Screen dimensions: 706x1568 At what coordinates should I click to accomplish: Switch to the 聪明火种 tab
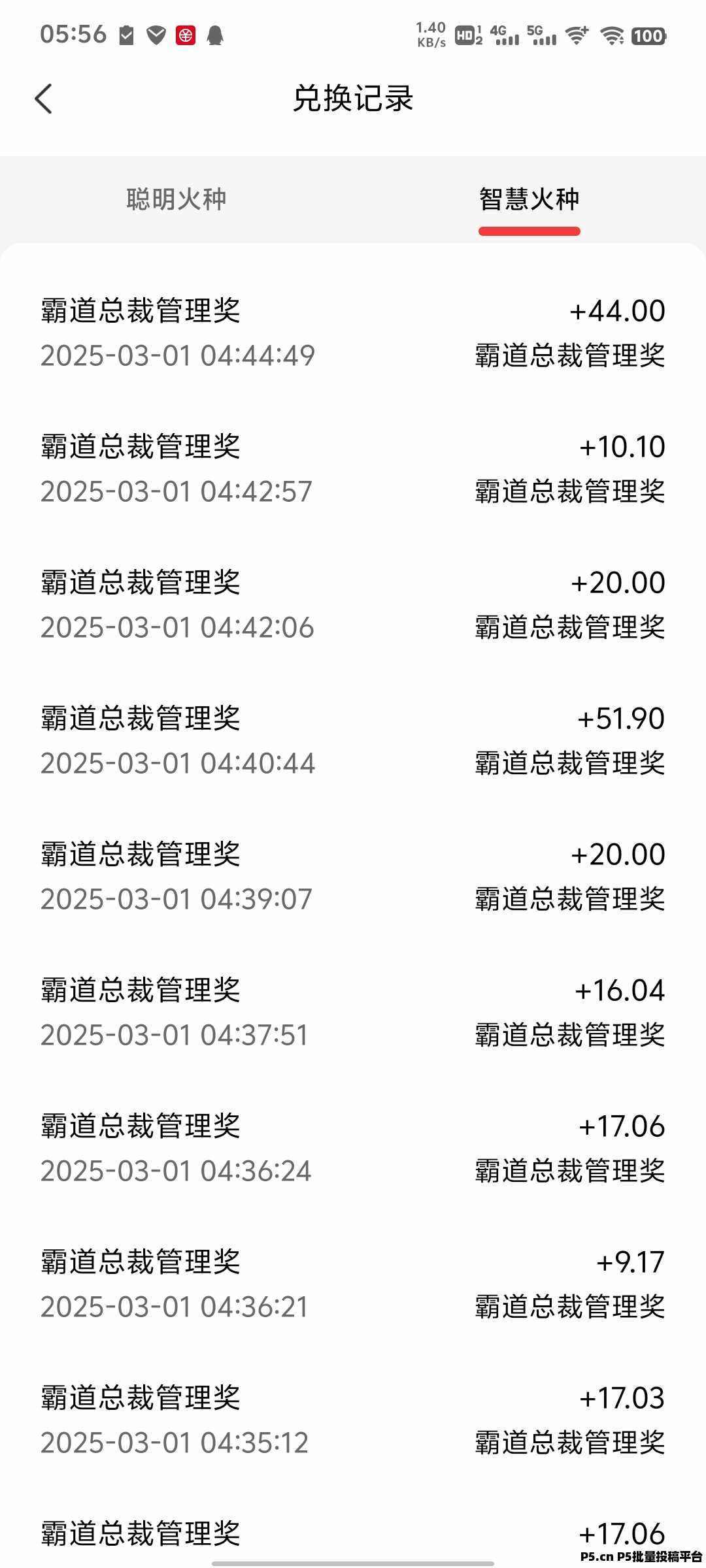click(x=176, y=199)
